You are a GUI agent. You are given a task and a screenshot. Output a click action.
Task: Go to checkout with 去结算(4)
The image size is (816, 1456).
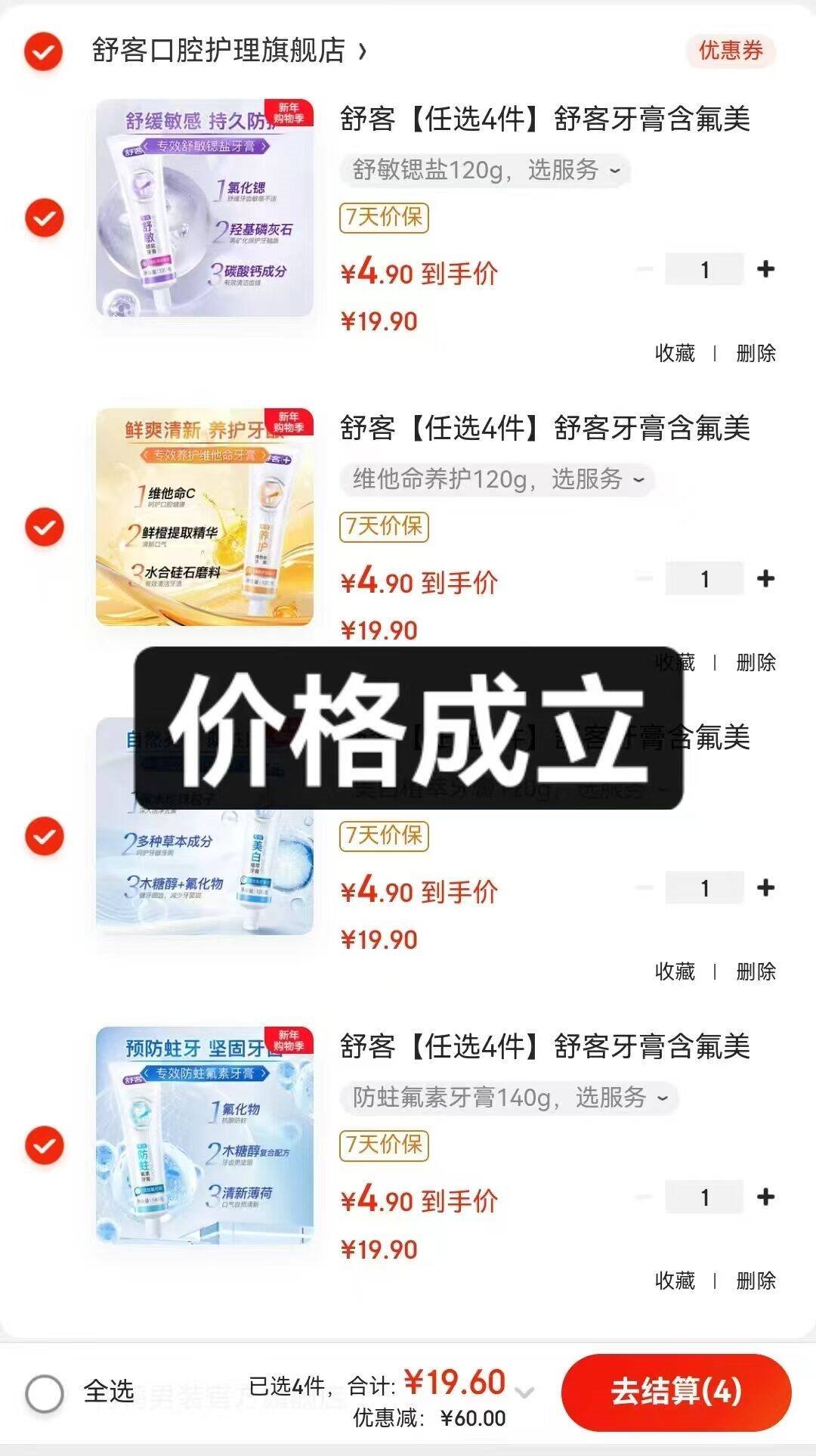tap(675, 1392)
